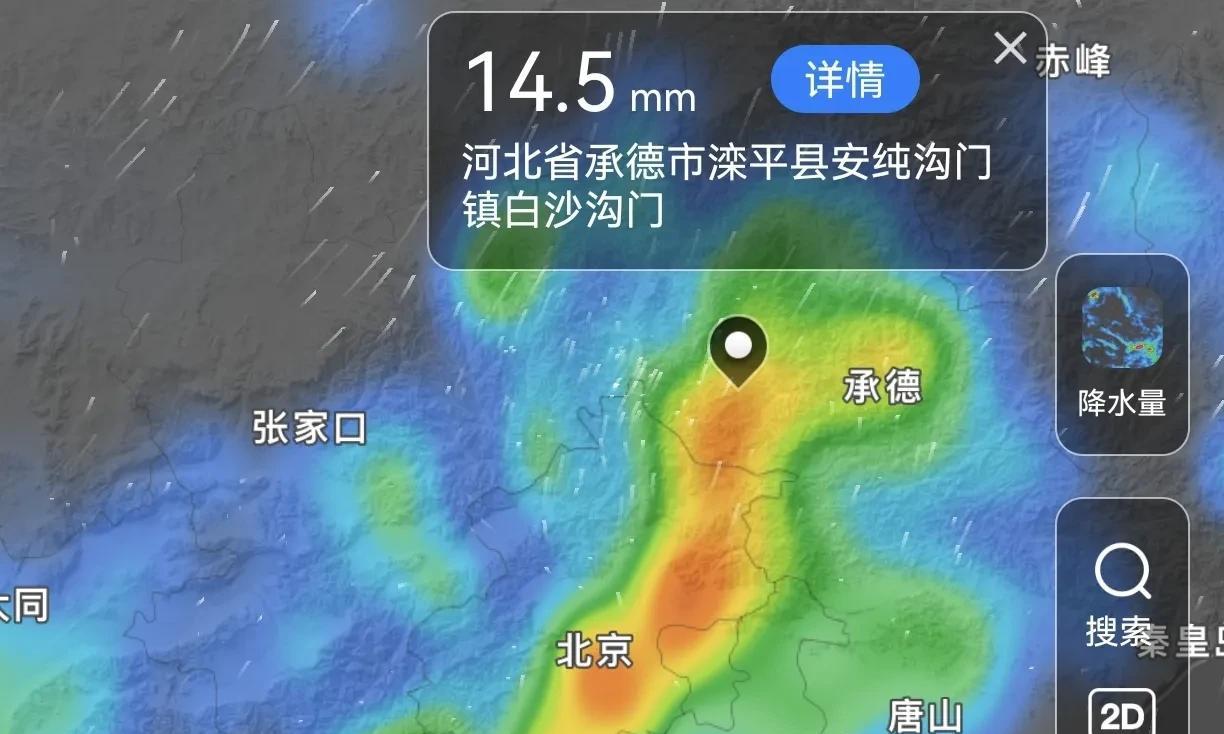Open the 降水量 layer selector
The image size is (1224, 734).
(x=1122, y=354)
